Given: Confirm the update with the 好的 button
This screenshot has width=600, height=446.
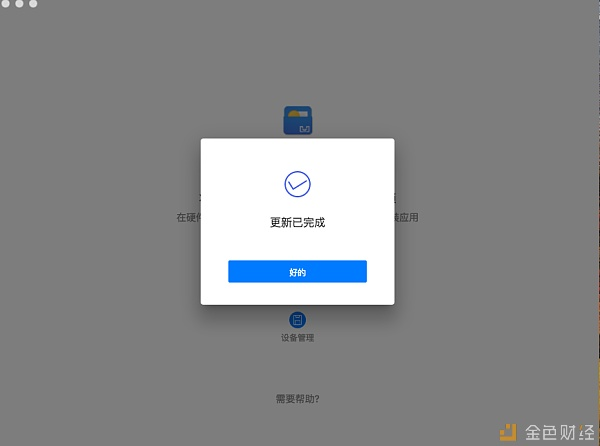Looking at the screenshot, I should tap(297, 271).
